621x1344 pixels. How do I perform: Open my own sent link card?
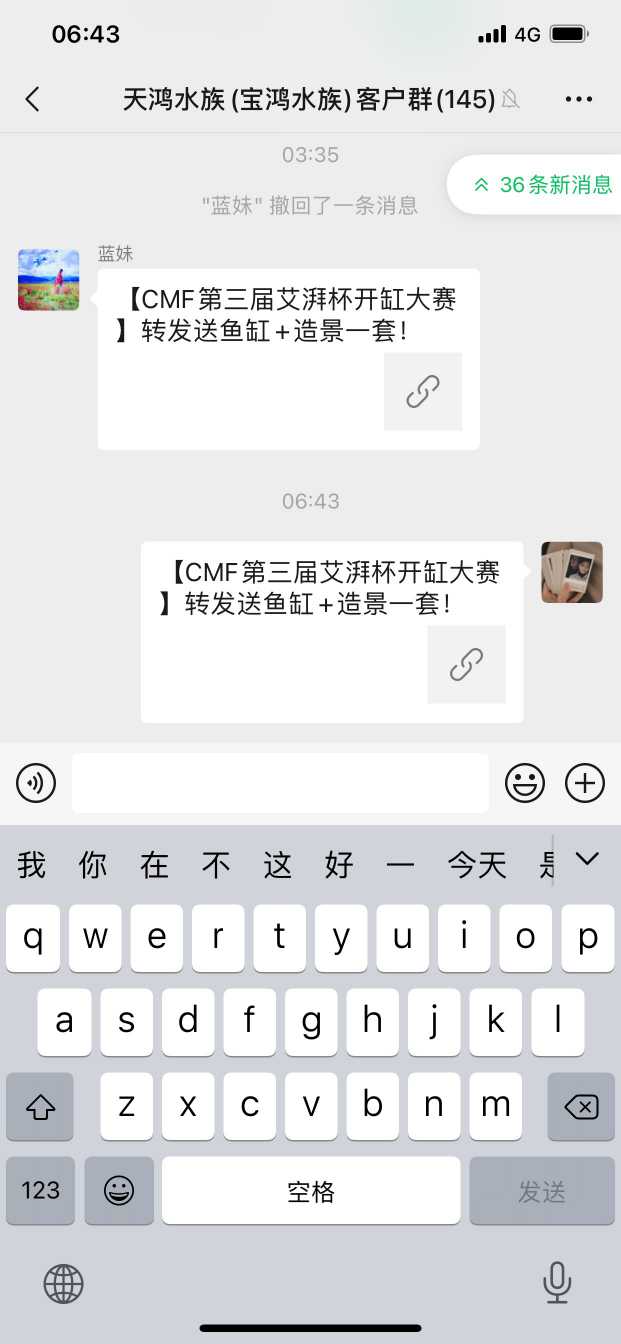[332, 631]
